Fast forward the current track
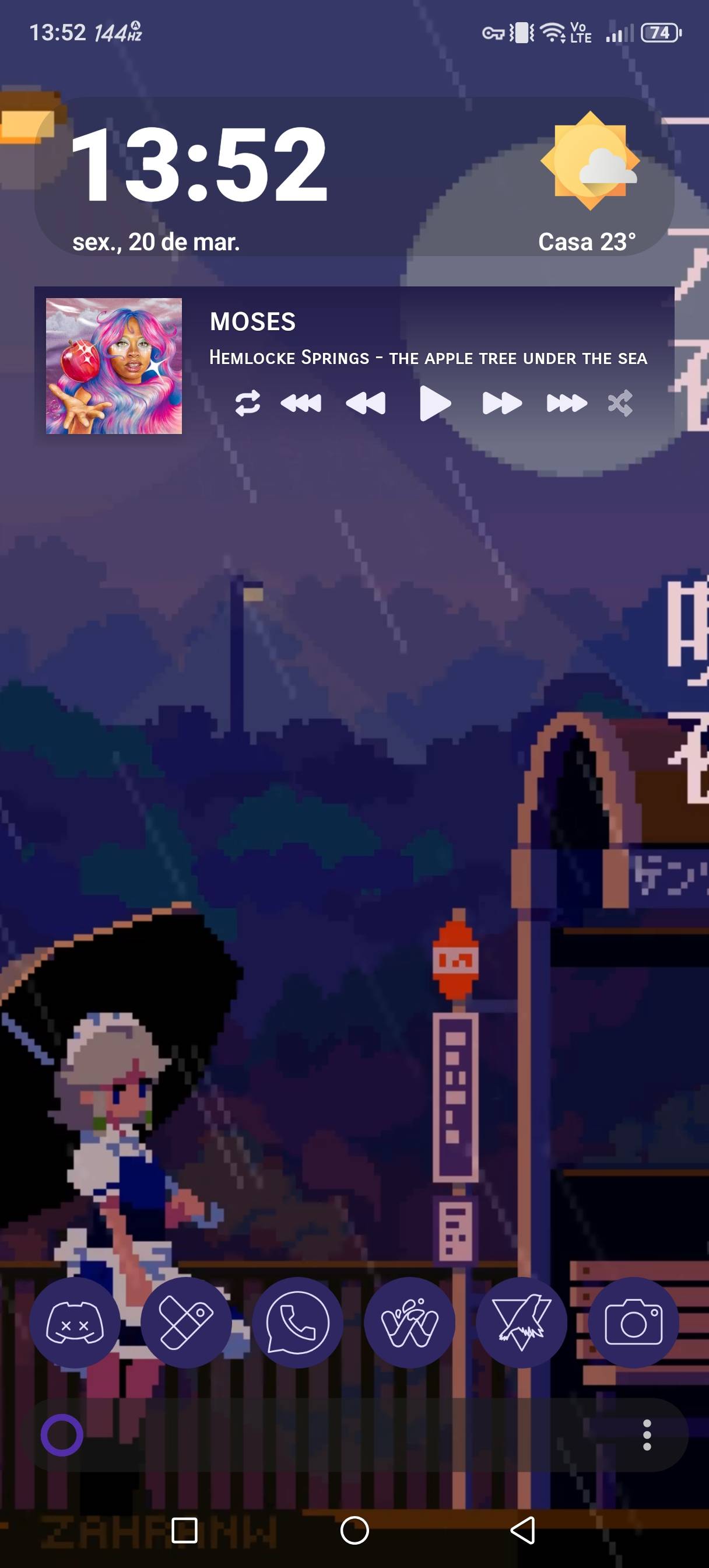Viewport: 709px width, 1568px height. pos(502,403)
